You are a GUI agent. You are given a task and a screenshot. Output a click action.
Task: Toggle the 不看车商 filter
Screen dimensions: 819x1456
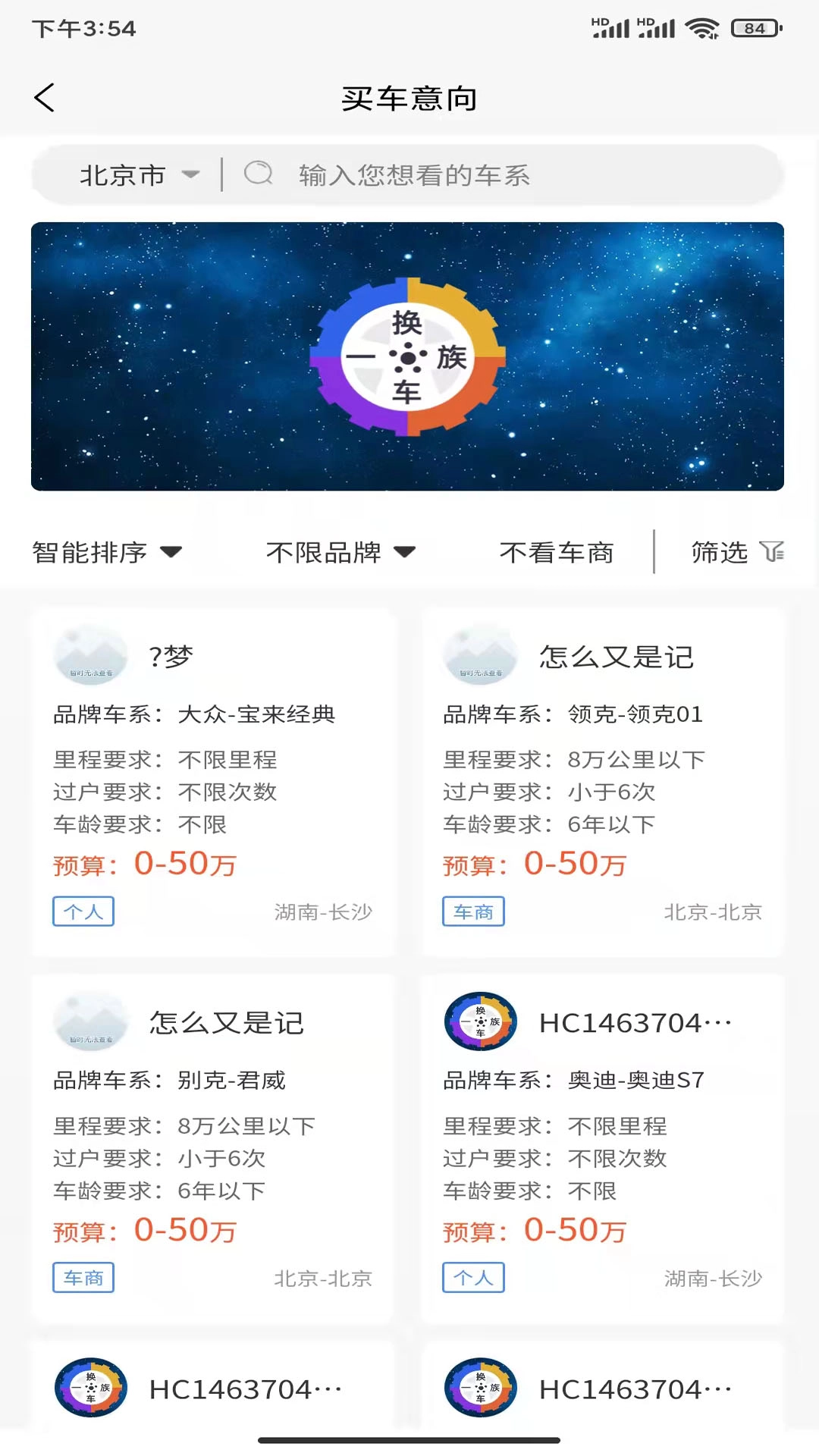point(558,553)
